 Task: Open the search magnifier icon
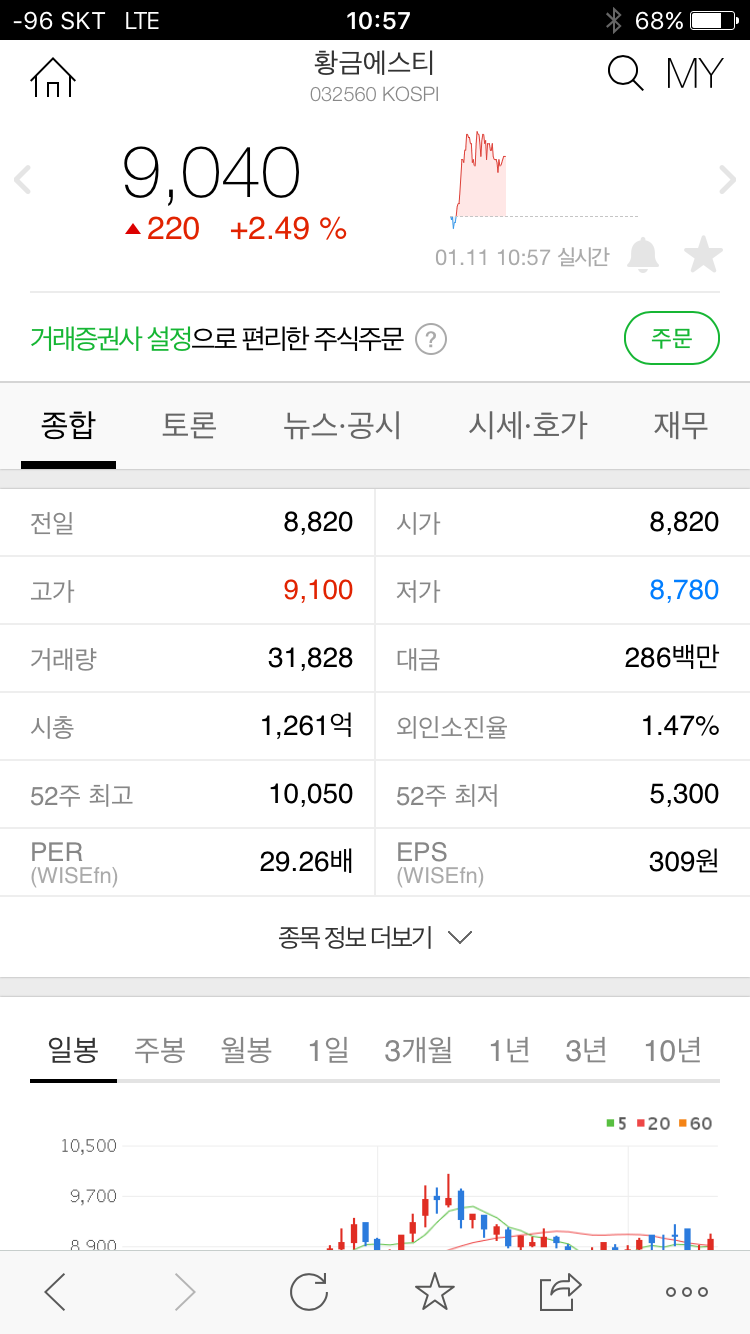(x=625, y=72)
